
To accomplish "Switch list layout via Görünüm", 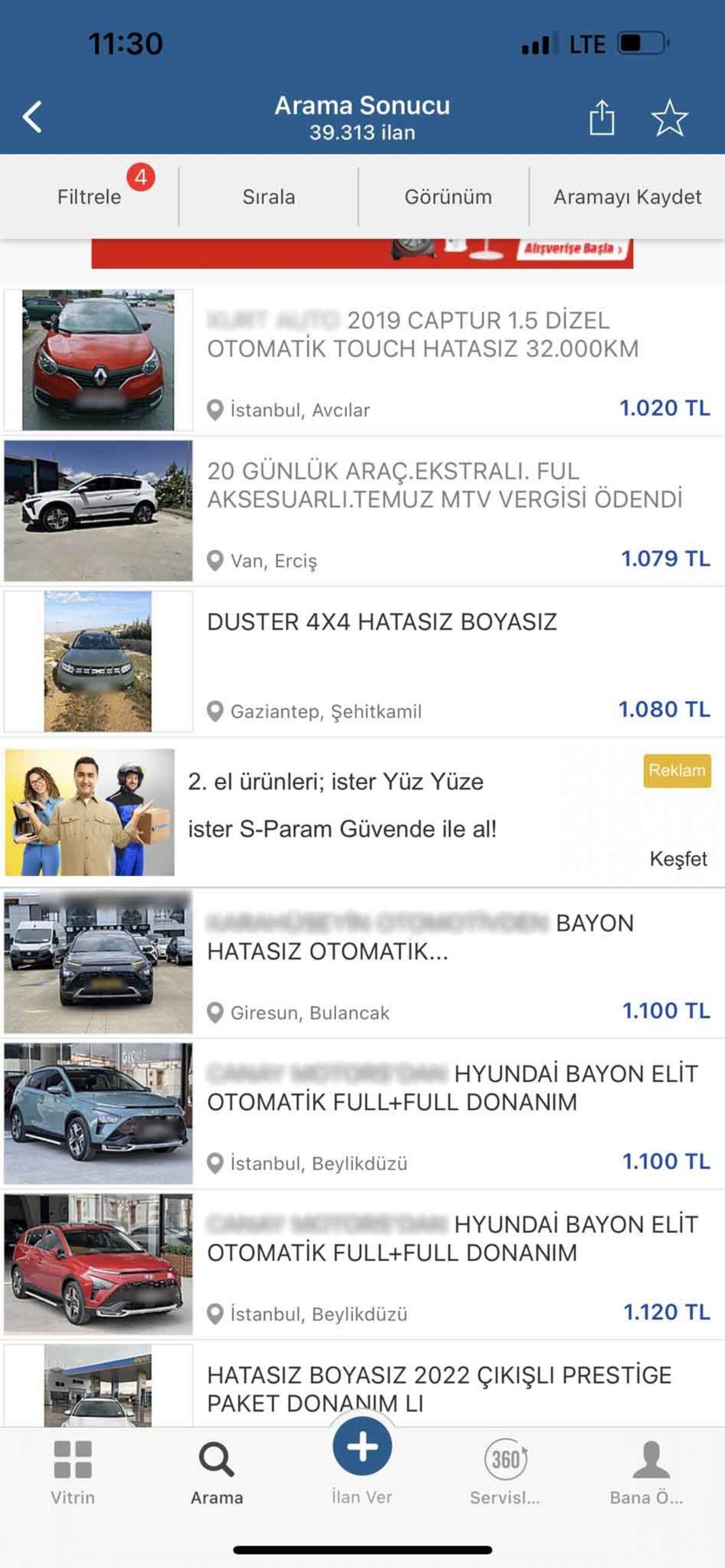I will [449, 196].
